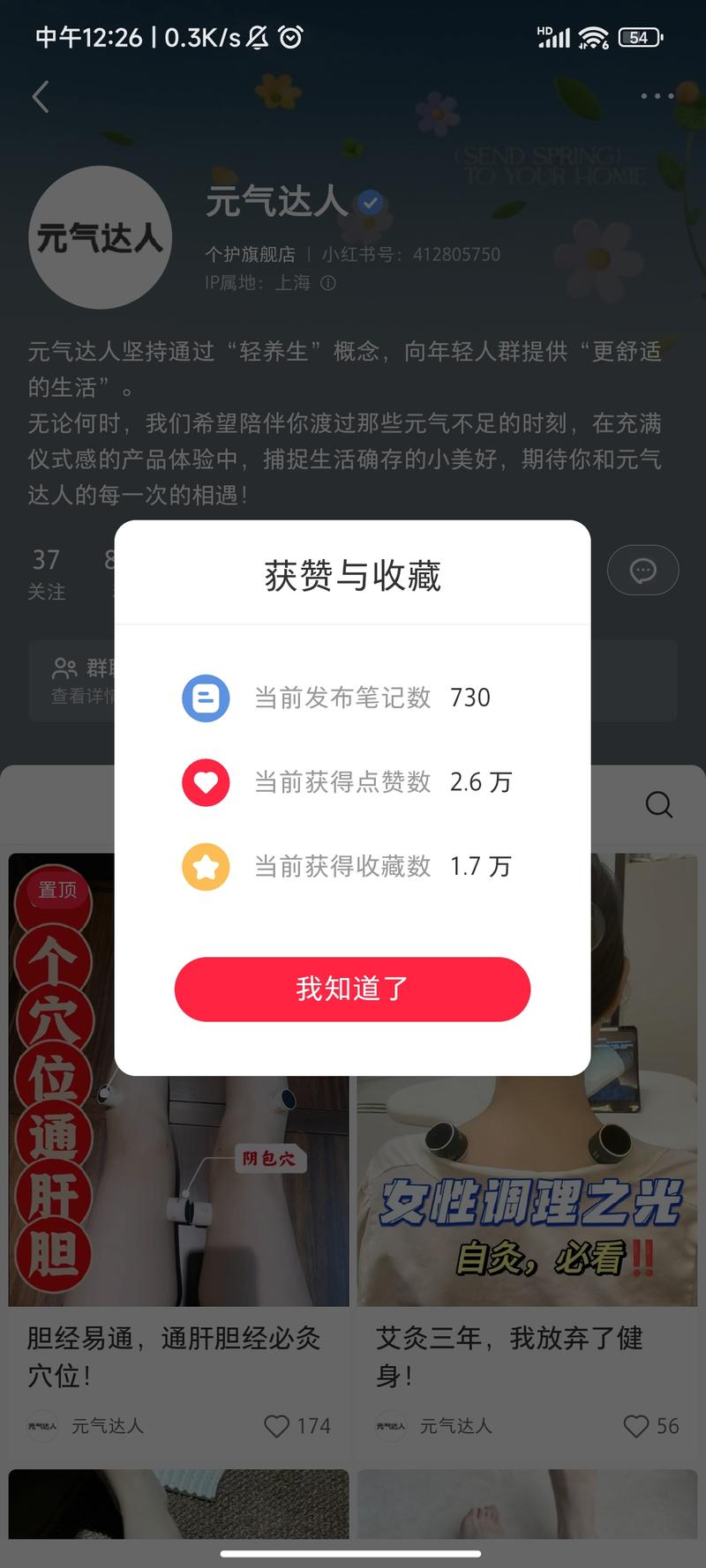Click the search magnifier icon

(x=658, y=805)
